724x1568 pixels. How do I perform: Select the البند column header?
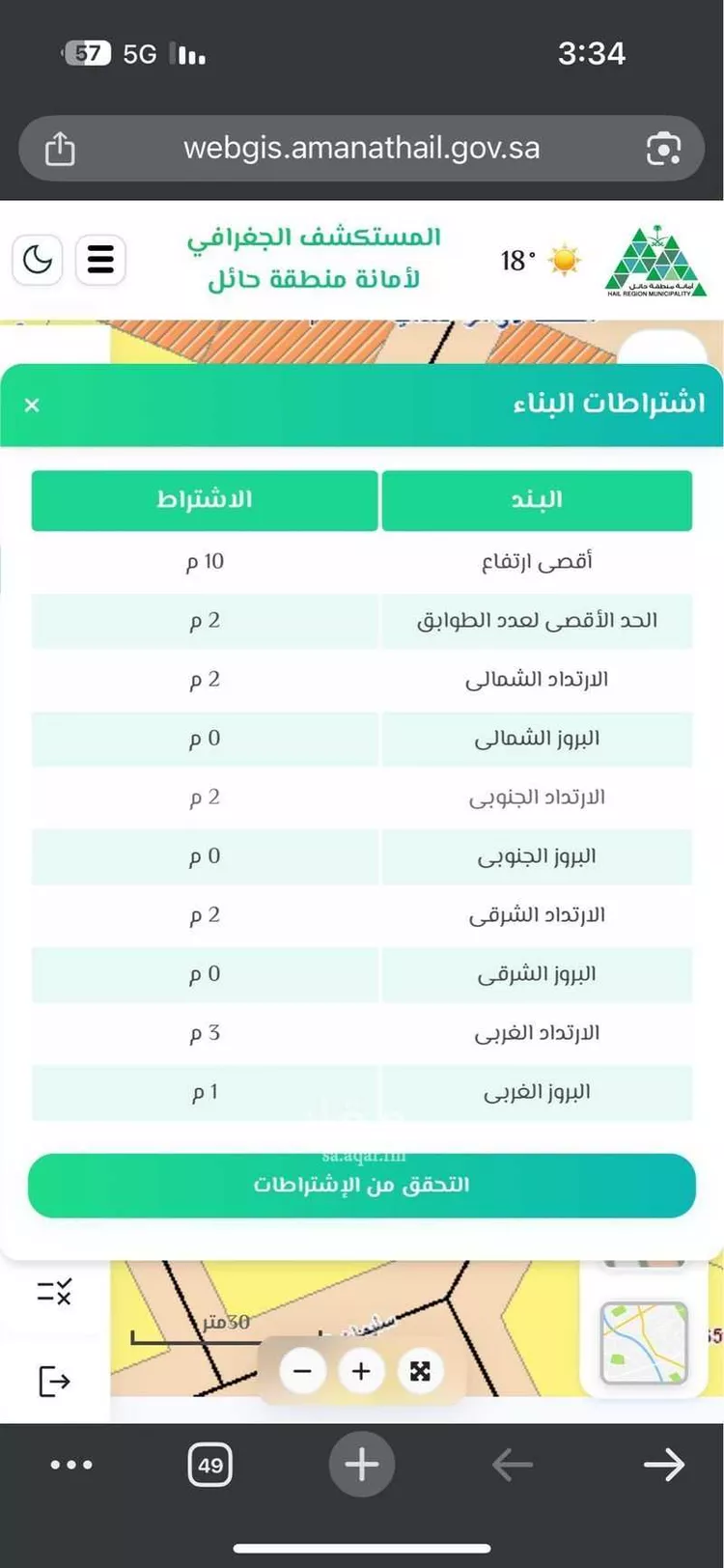(538, 499)
